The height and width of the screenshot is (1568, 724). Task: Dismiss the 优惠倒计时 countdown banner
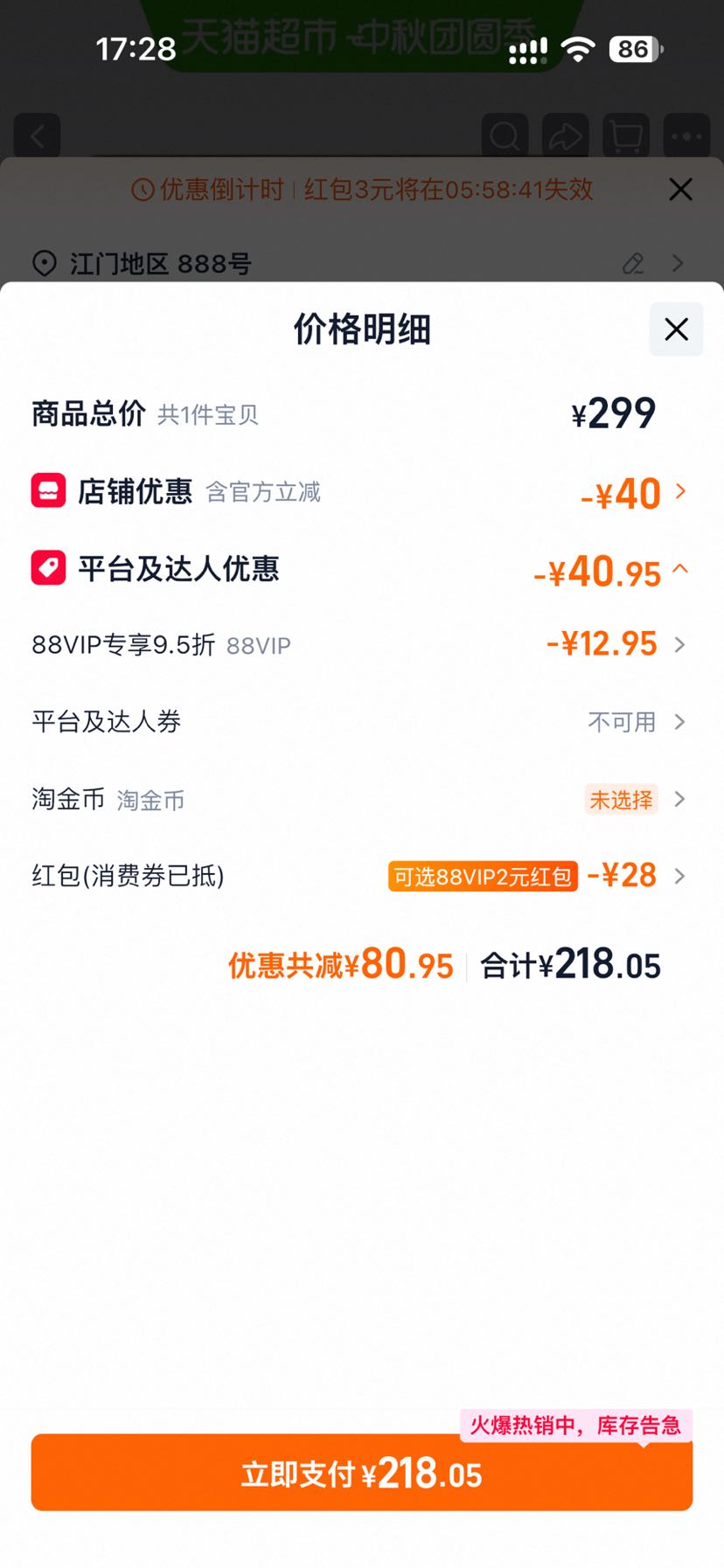[680, 190]
